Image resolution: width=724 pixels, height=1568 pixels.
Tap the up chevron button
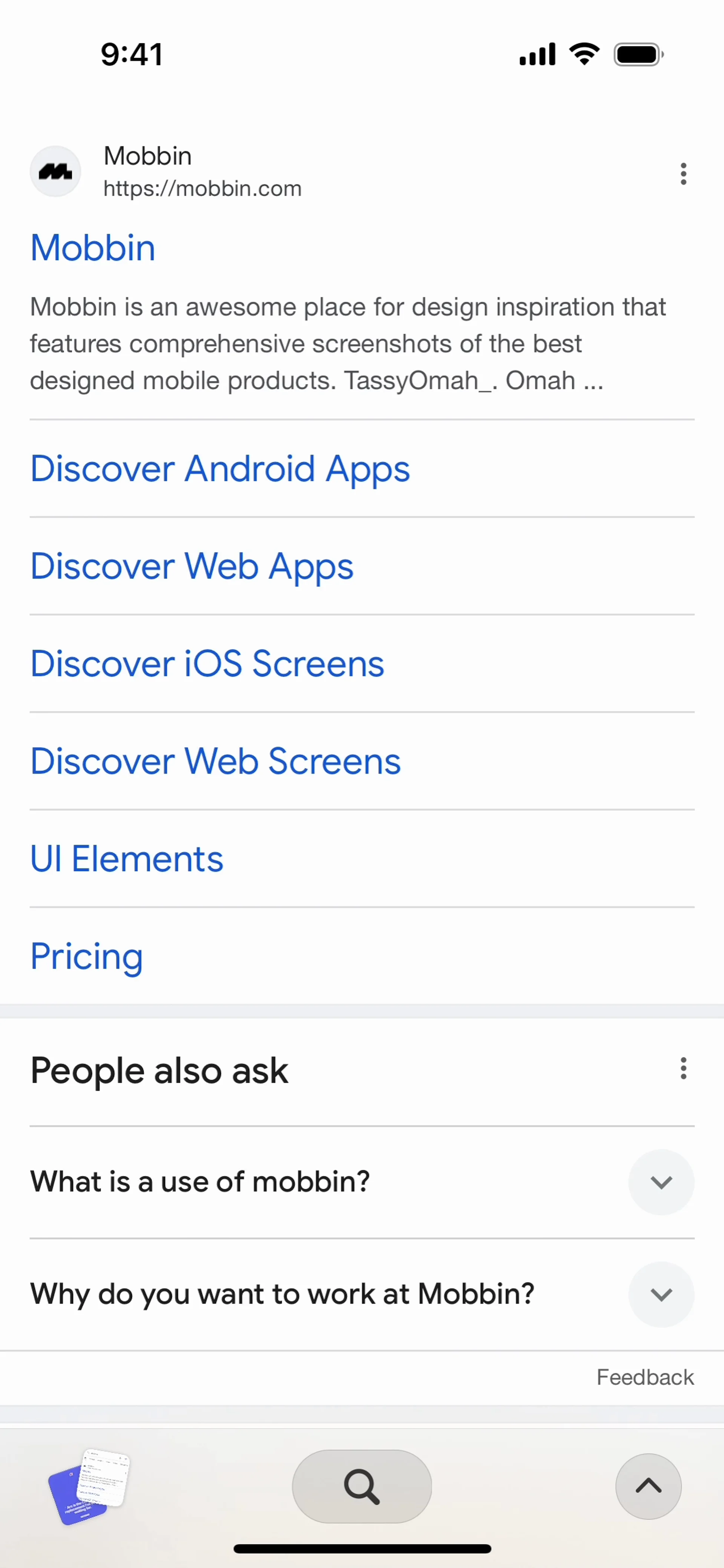648,1487
